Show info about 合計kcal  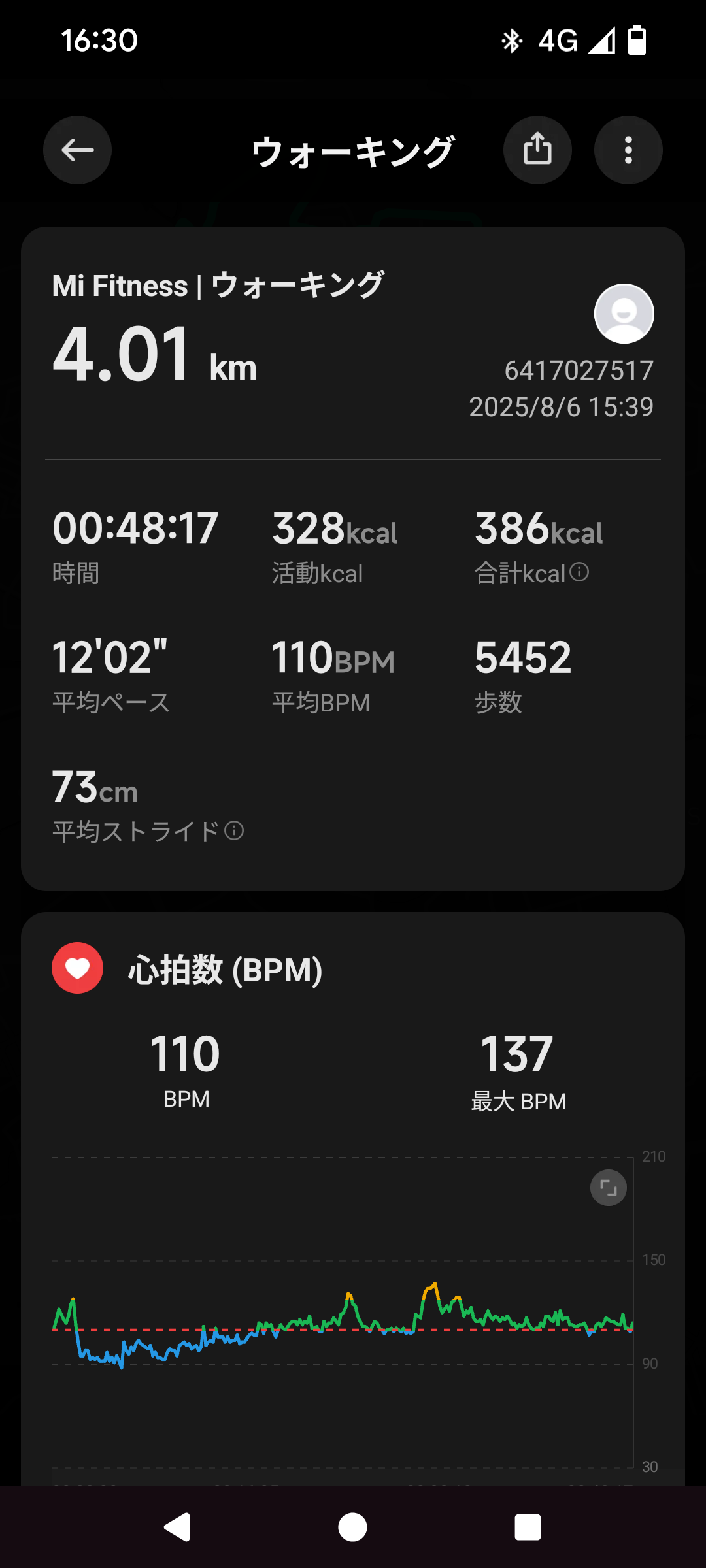(579, 572)
